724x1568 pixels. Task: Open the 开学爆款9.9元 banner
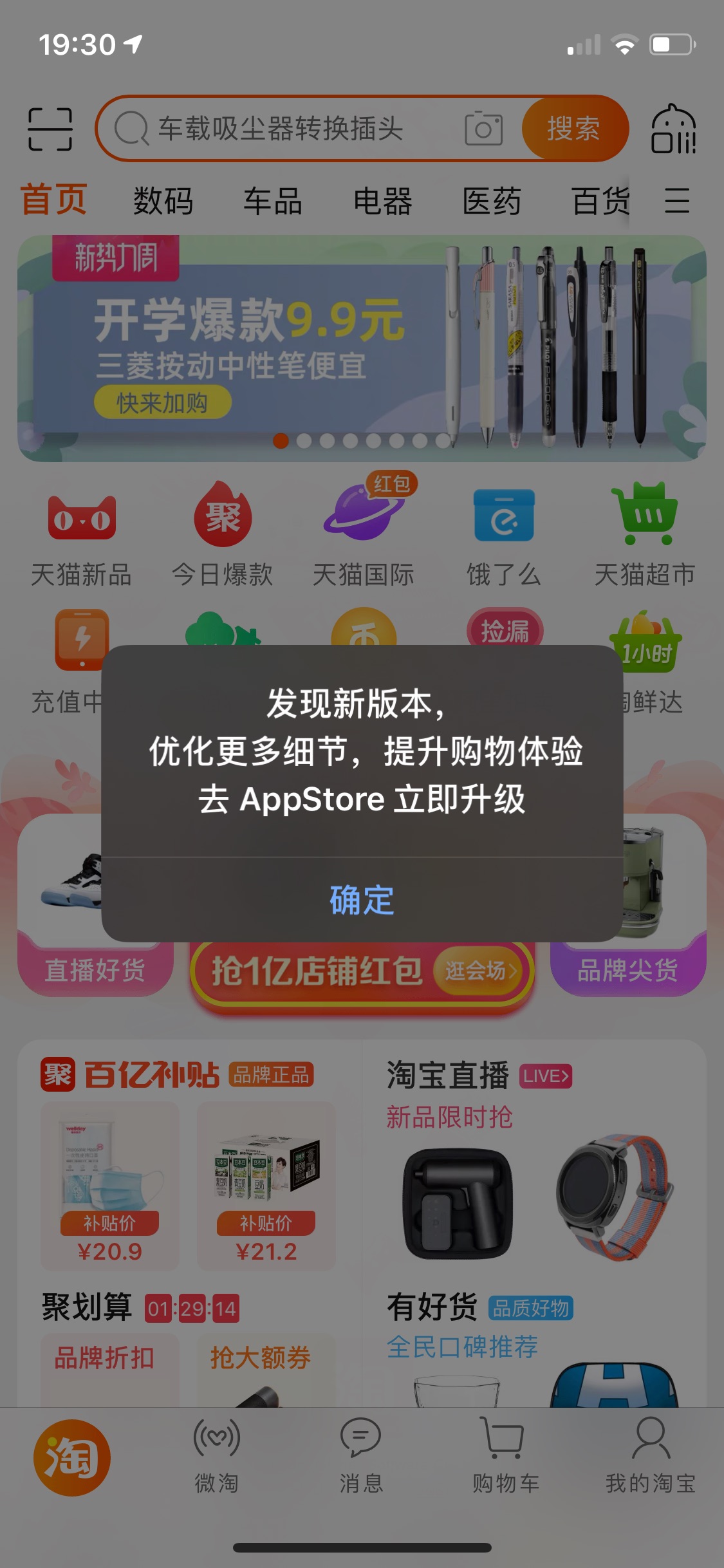[362, 348]
